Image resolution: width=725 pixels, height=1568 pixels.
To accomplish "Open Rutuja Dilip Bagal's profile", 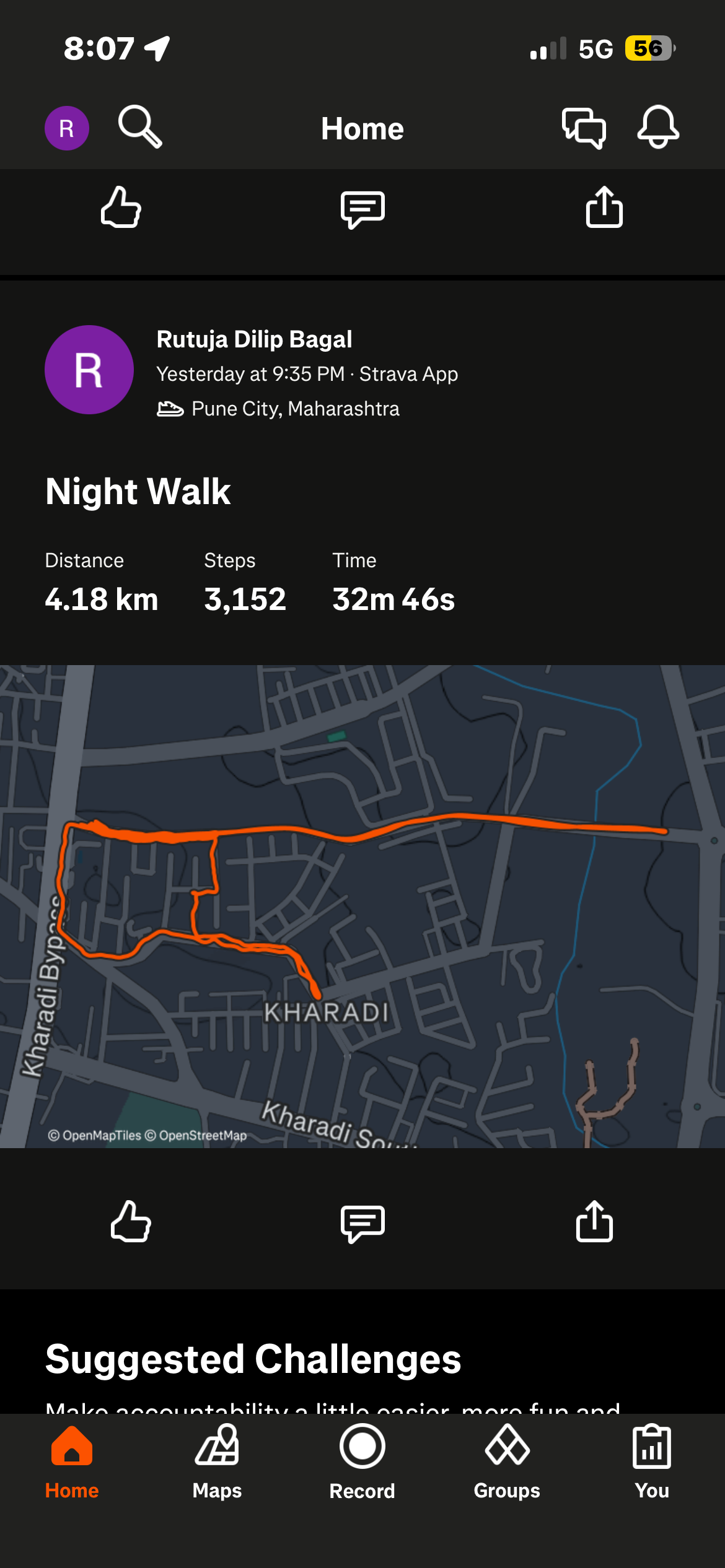I will (x=254, y=339).
